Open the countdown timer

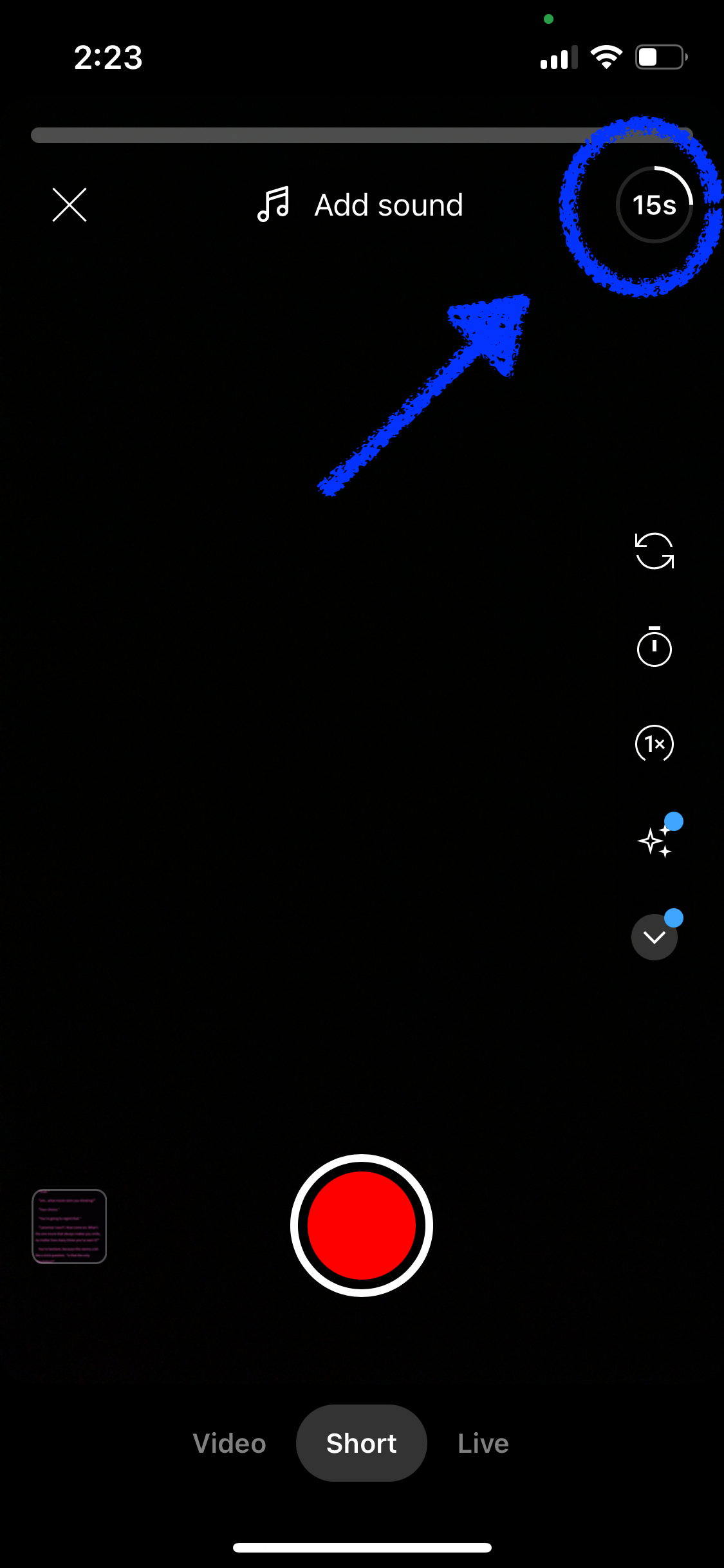tap(654, 647)
